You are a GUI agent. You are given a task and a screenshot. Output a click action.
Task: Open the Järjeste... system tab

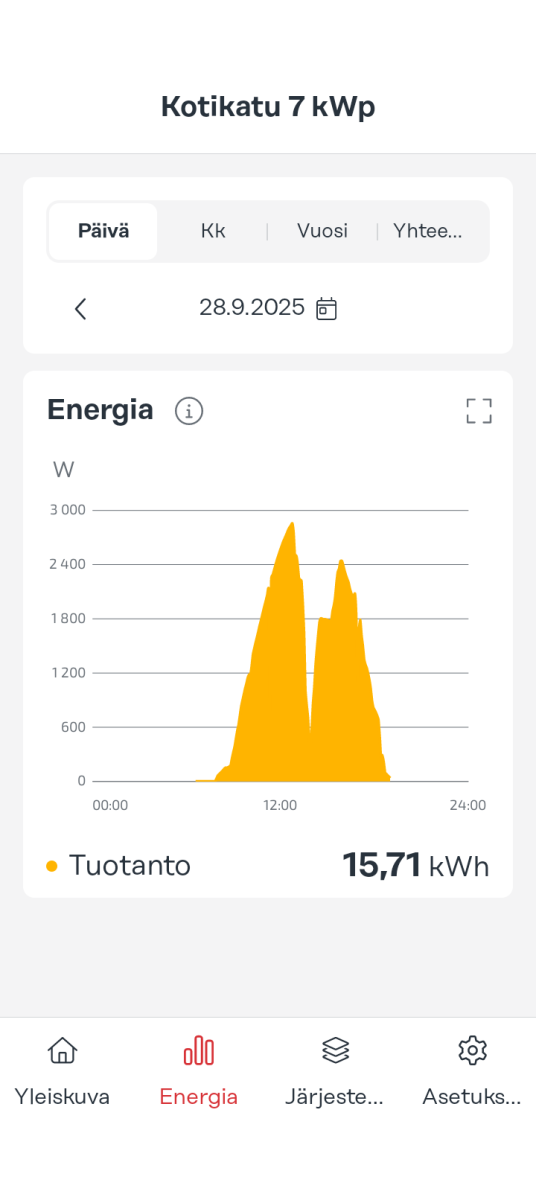pyautogui.click(x=335, y=1073)
